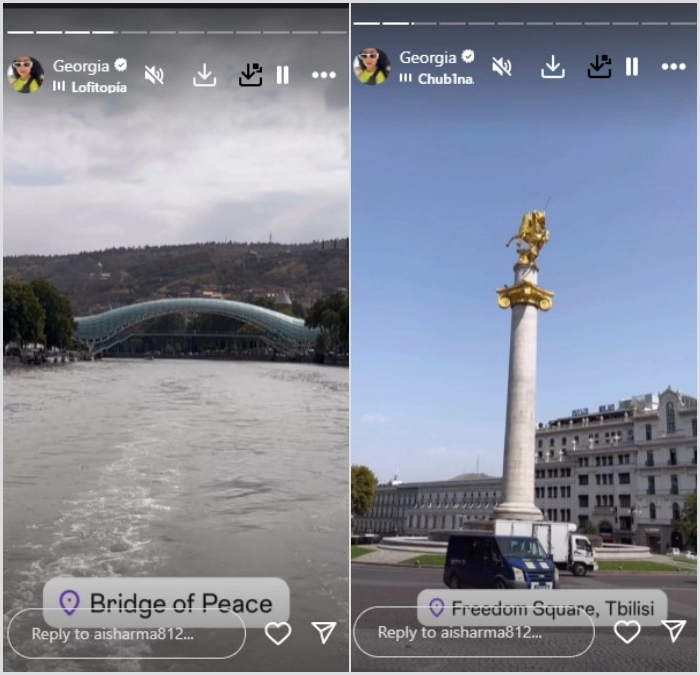Send the Freedom Square story to someone
This screenshot has height=675, width=700.
[x=673, y=631]
